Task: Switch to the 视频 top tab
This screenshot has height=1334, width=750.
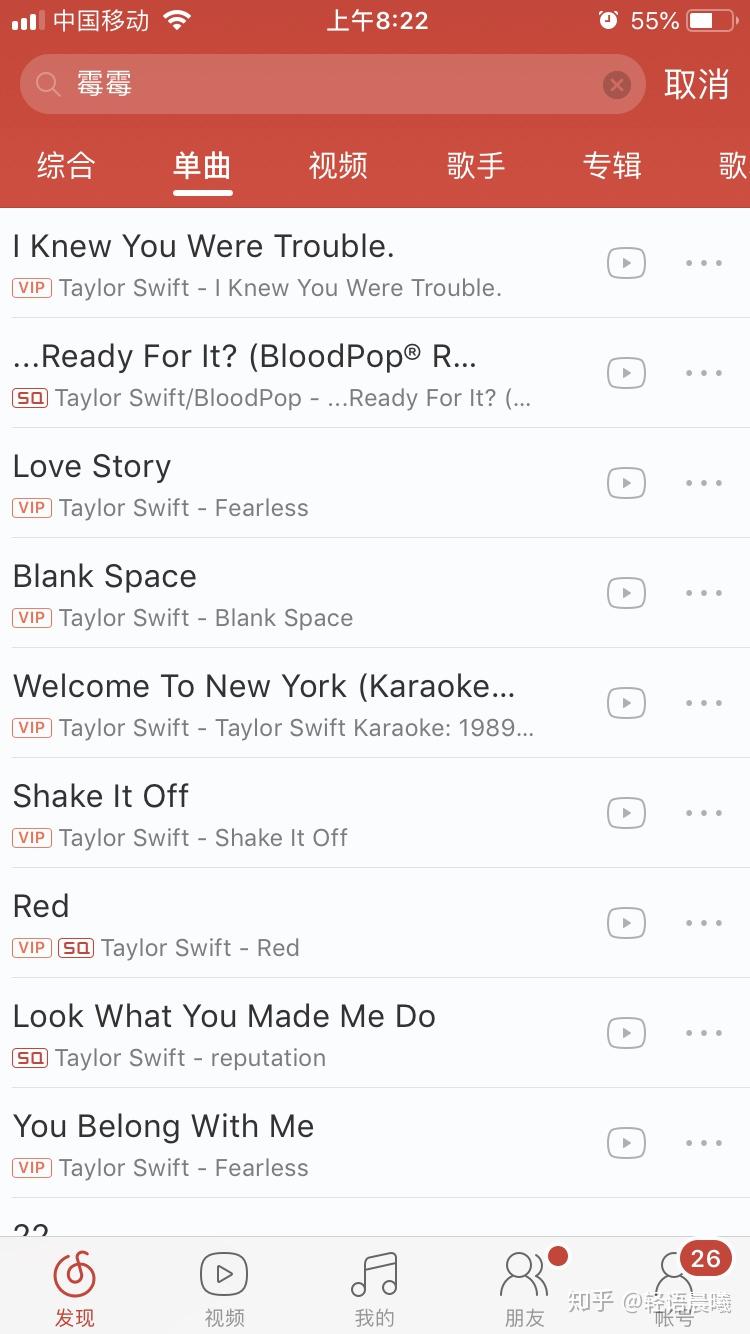Action: [x=338, y=165]
